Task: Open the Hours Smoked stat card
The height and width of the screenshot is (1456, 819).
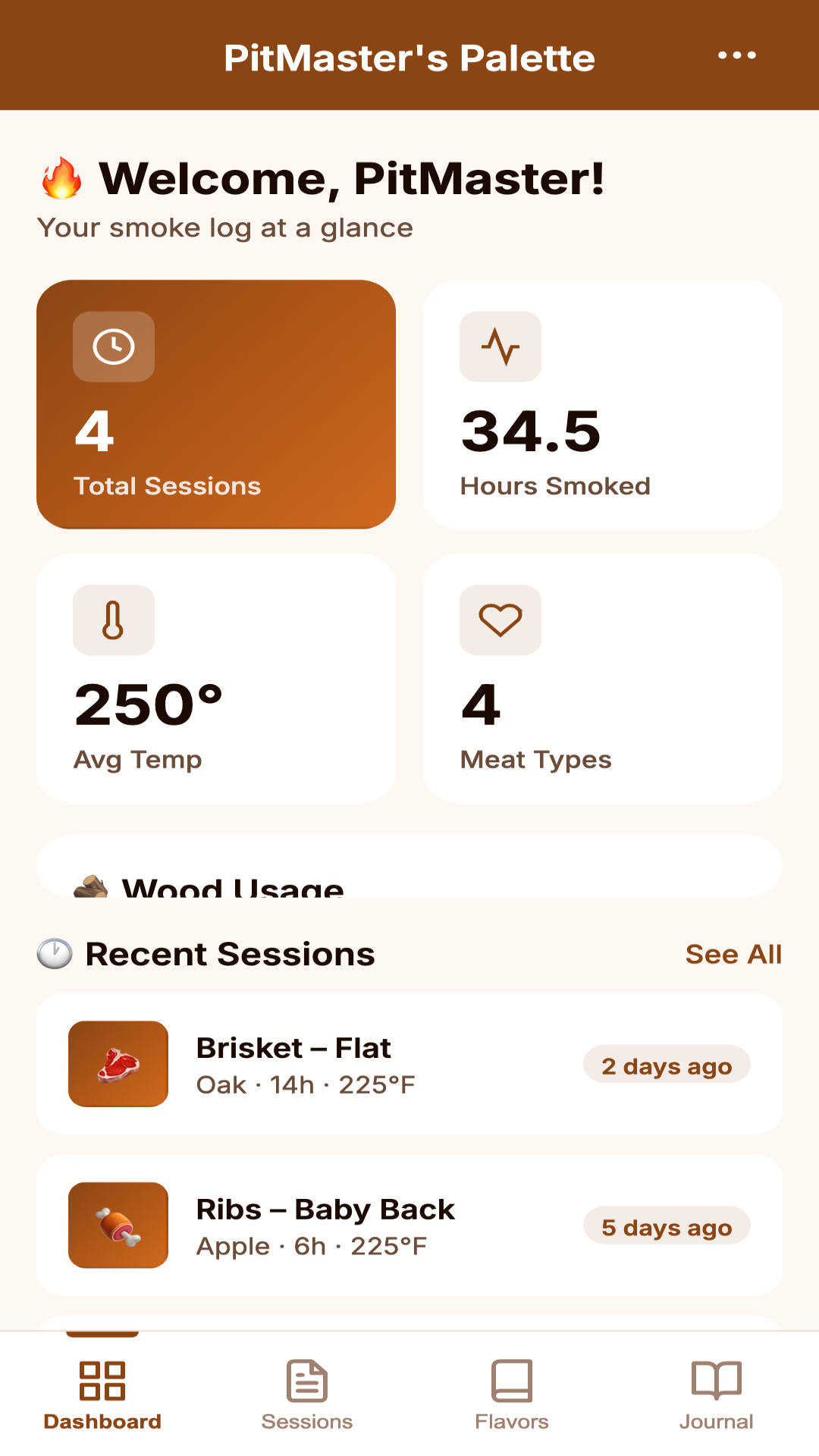Action: tap(602, 404)
